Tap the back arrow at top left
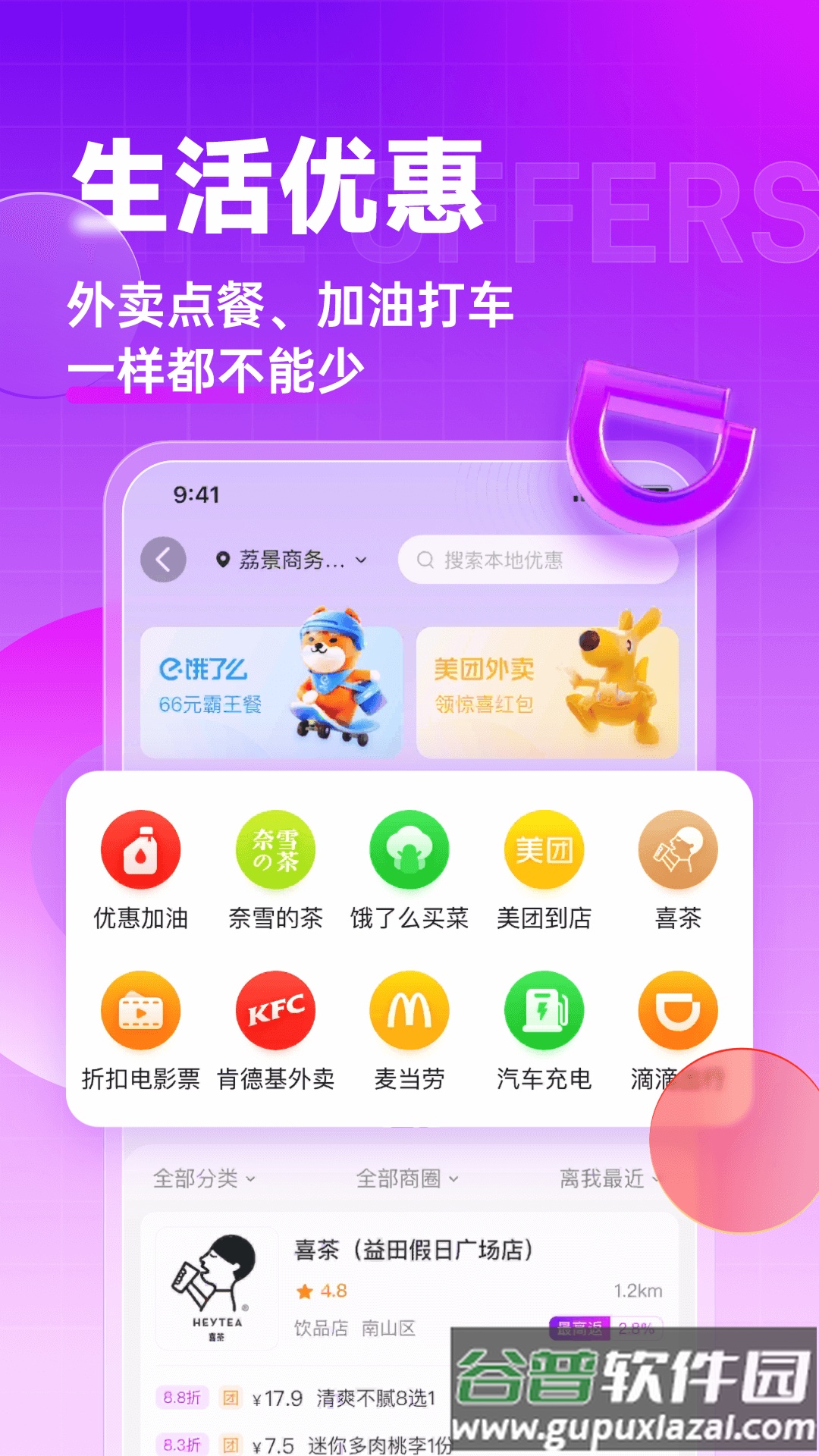The width and height of the screenshot is (819, 1456). pos(163,559)
